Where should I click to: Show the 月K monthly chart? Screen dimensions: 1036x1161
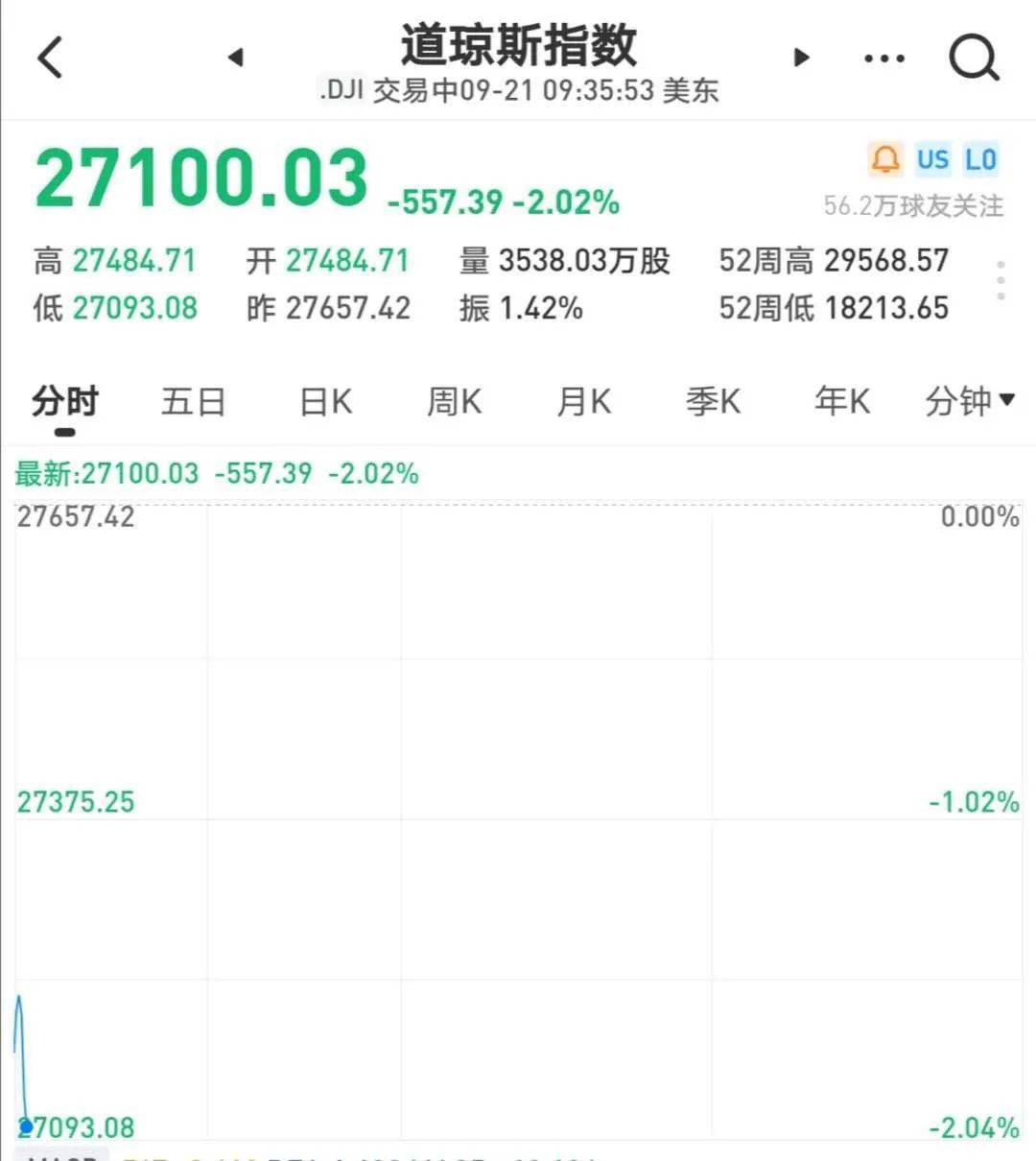(x=584, y=401)
